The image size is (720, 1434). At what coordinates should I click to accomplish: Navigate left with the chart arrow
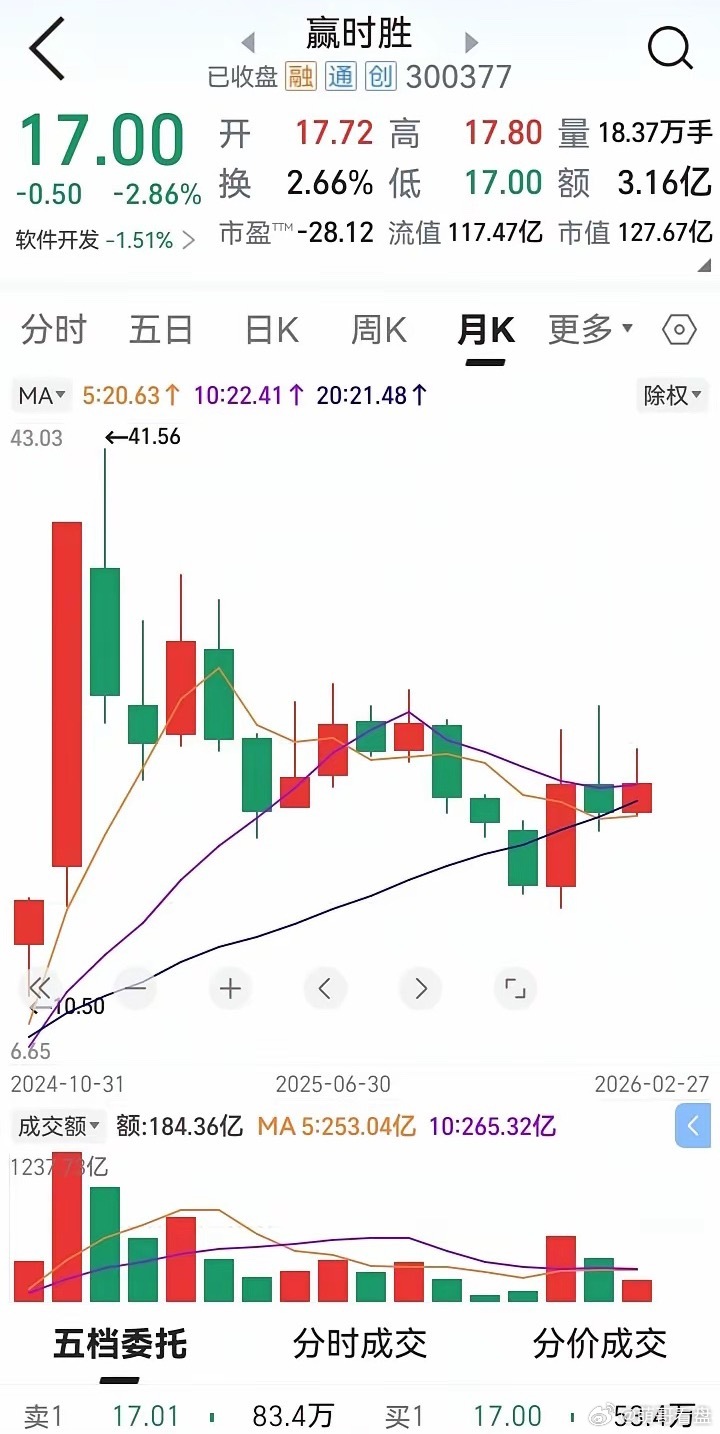click(325, 988)
